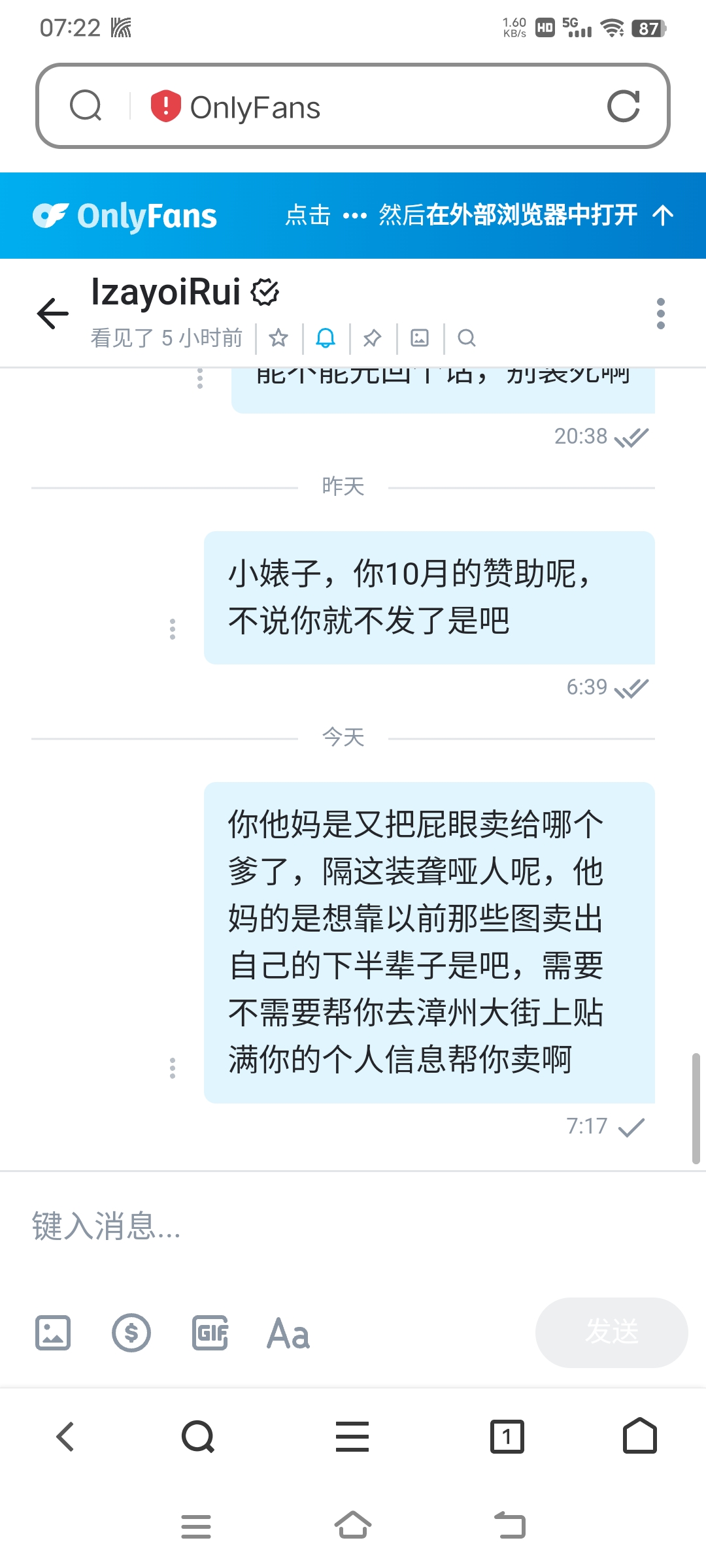
Task: Tap the open-in-external-browser banner
Action: point(479,215)
